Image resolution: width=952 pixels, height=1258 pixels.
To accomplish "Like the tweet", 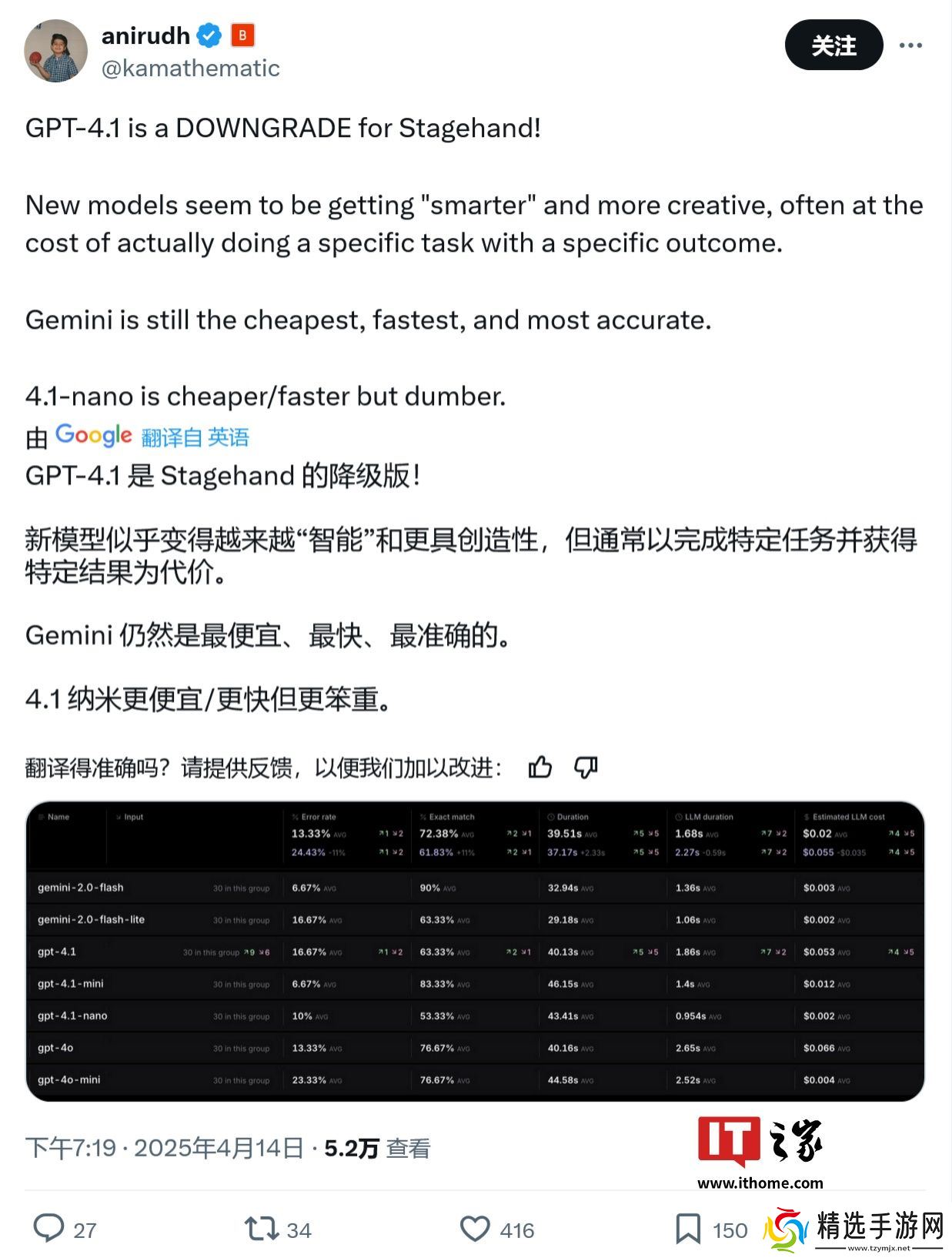I will (x=475, y=1229).
